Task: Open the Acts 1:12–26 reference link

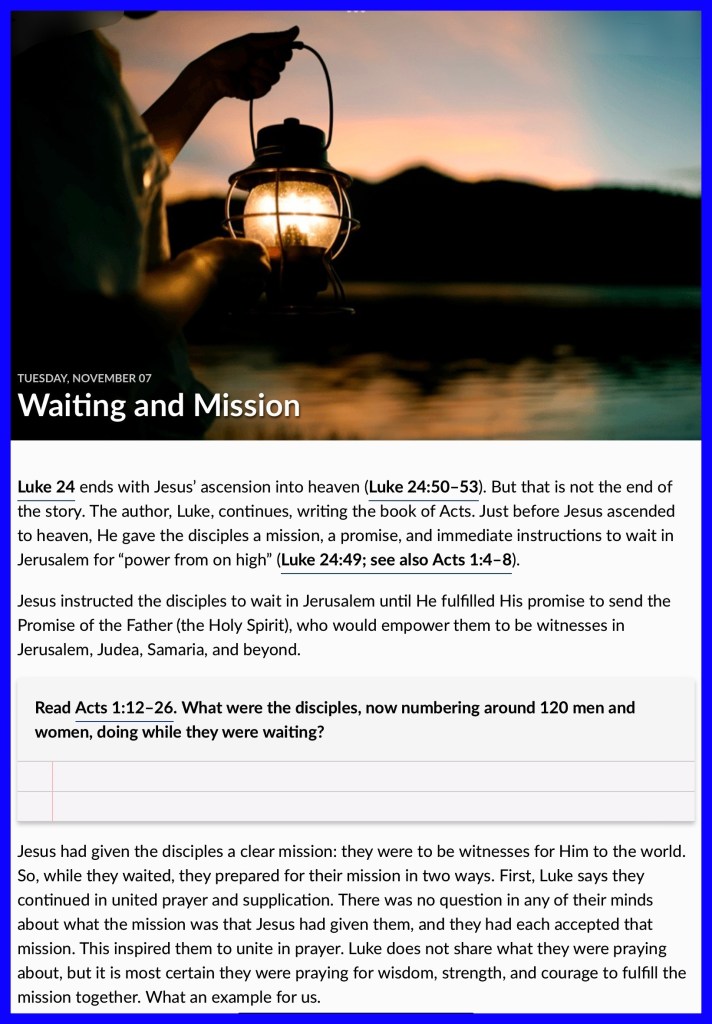Action: point(127,708)
